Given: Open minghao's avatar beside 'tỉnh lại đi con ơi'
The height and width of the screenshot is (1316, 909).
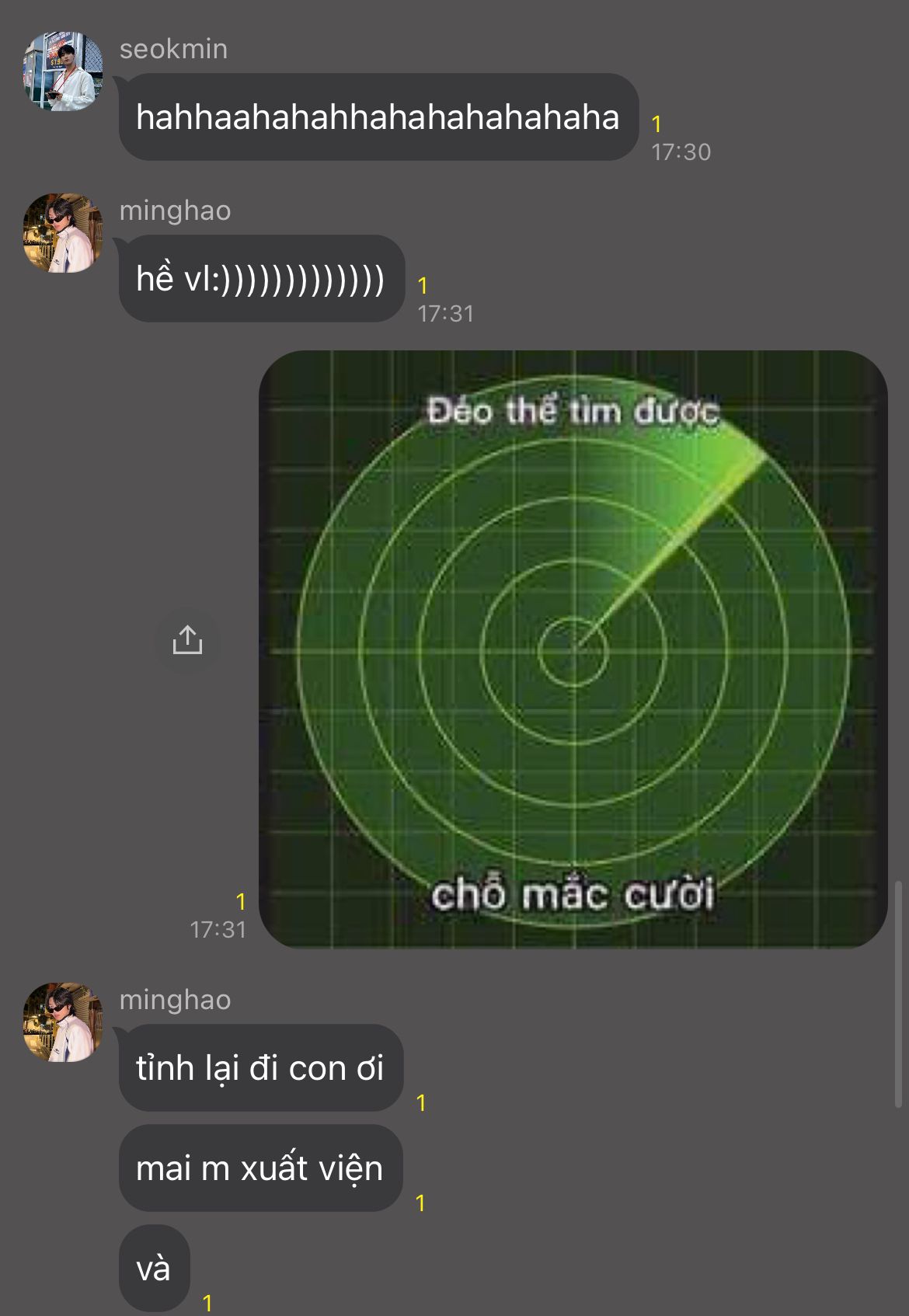Looking at the screenshot, I should pos(63,1022).
